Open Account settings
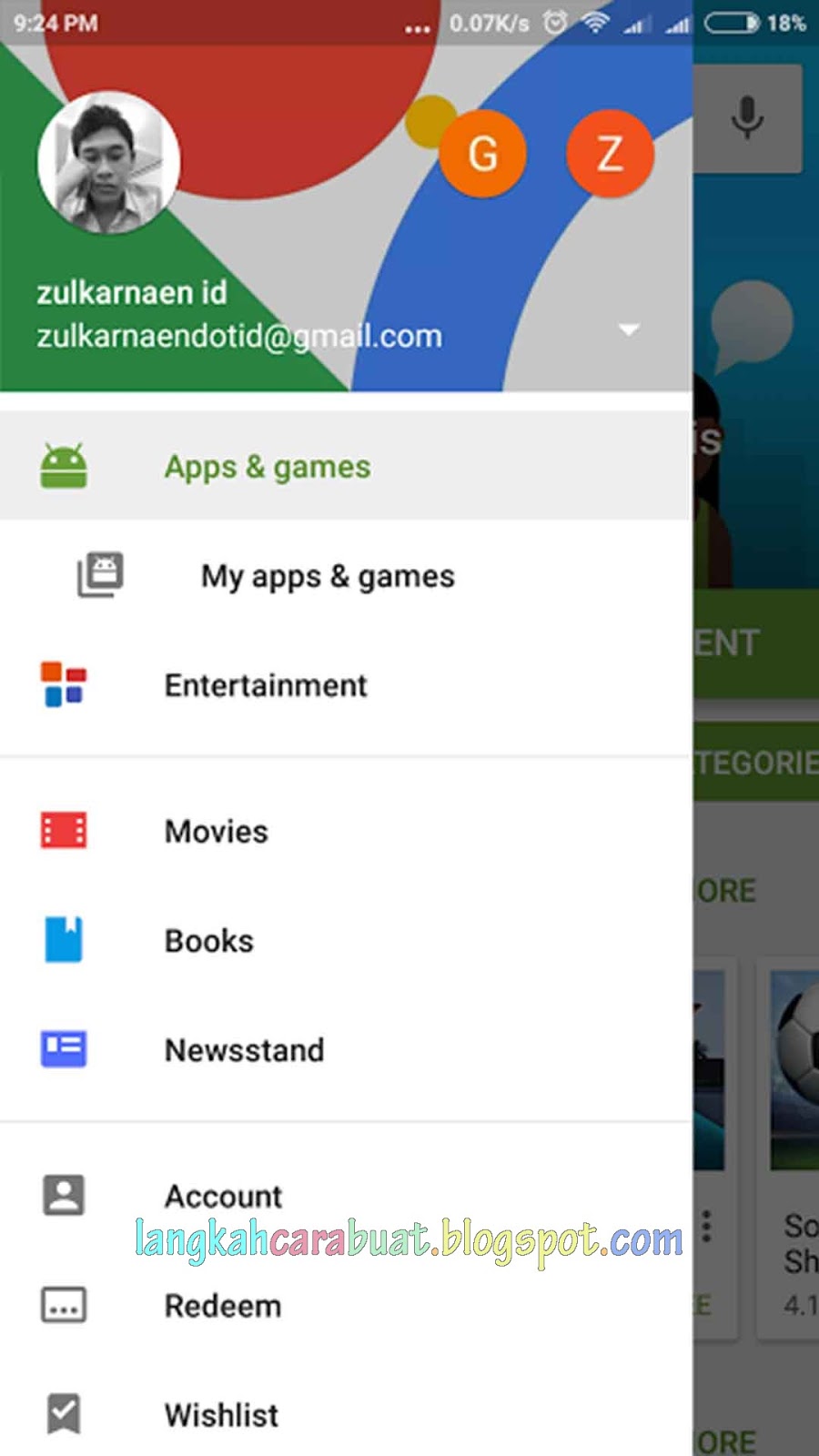819x1456 pixels. (223, 1196)
